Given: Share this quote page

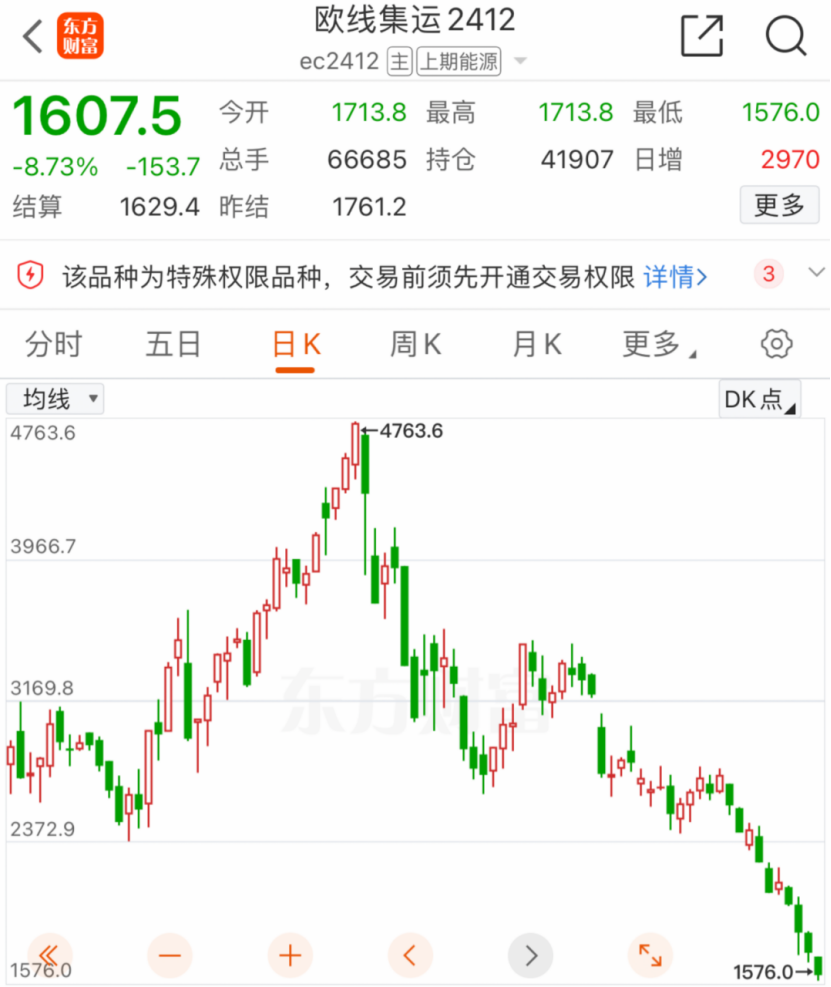Looking at the screenshot, I should point(701,37).
